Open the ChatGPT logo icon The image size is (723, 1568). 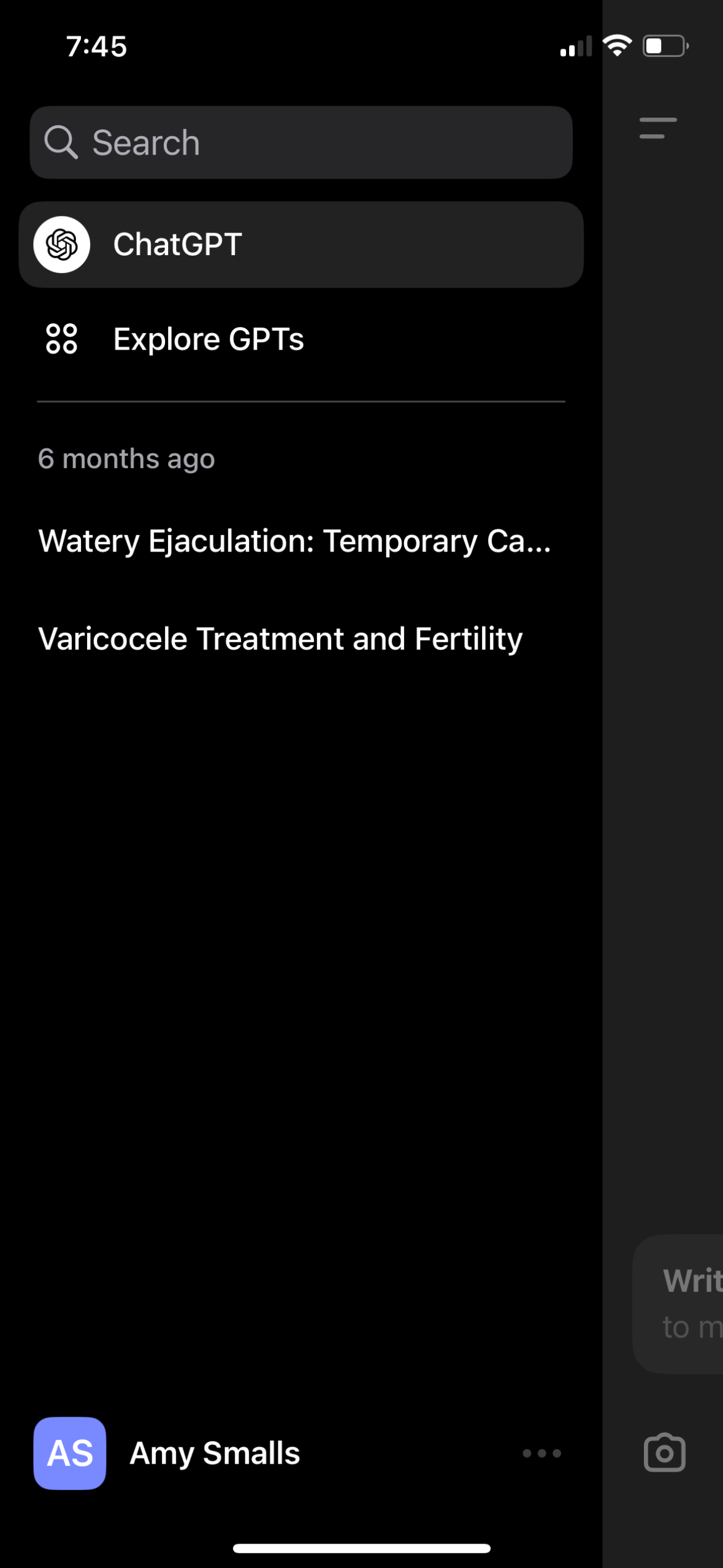[x=61, y=244]
